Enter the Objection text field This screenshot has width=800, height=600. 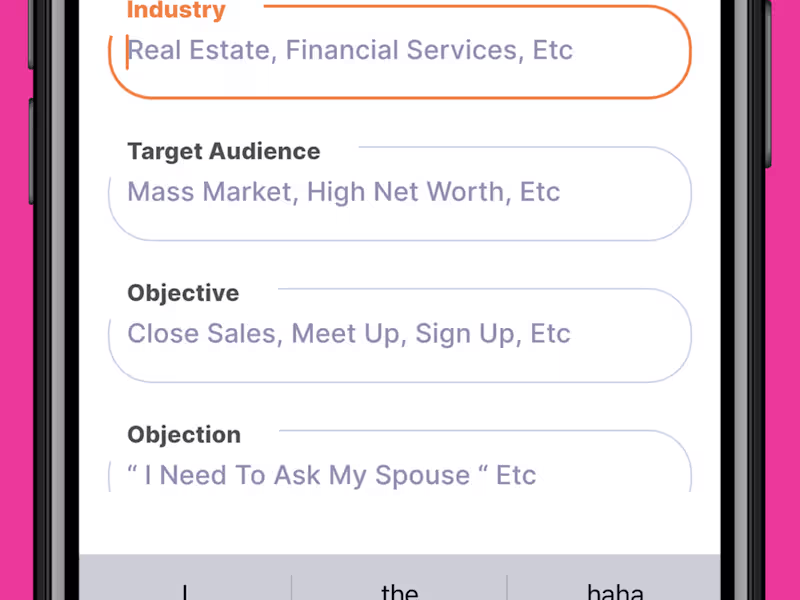point(400,474)
